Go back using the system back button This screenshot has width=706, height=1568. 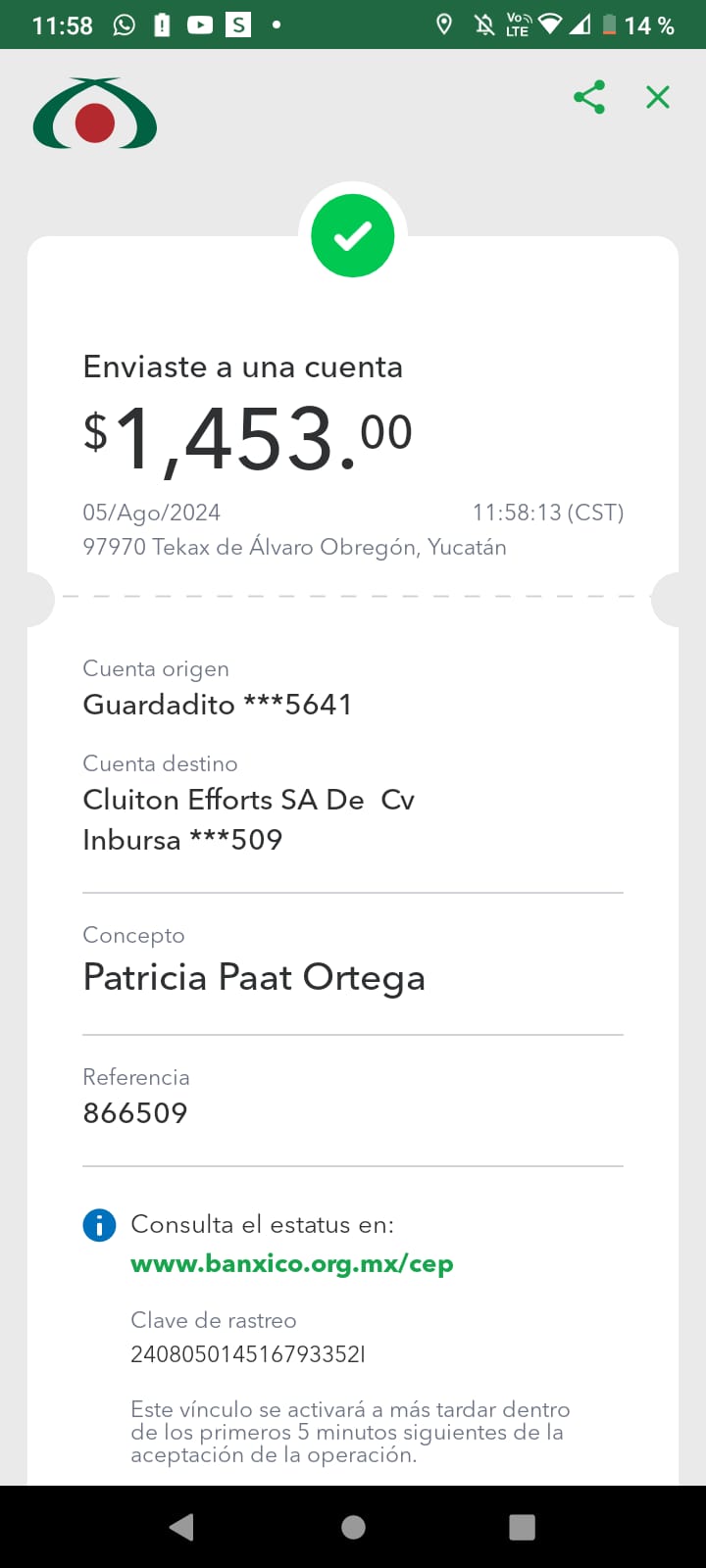[x=182, y=1527]
